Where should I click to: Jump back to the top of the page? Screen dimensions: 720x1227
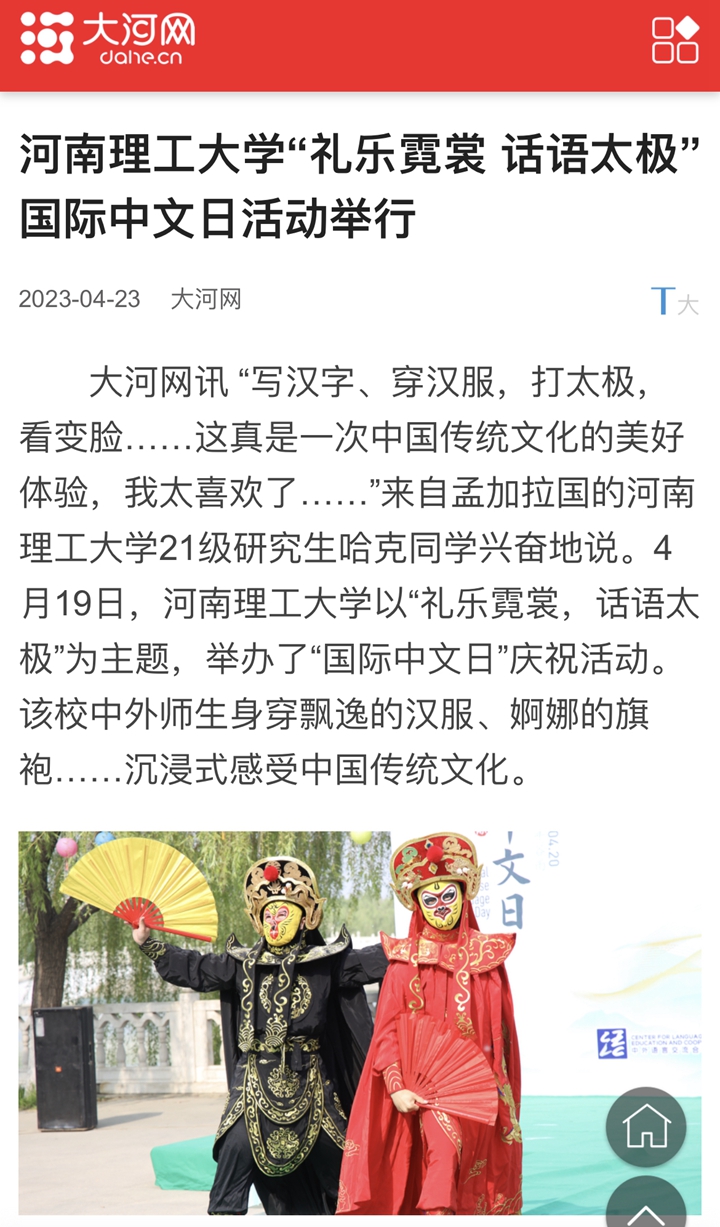point(646,1207)
